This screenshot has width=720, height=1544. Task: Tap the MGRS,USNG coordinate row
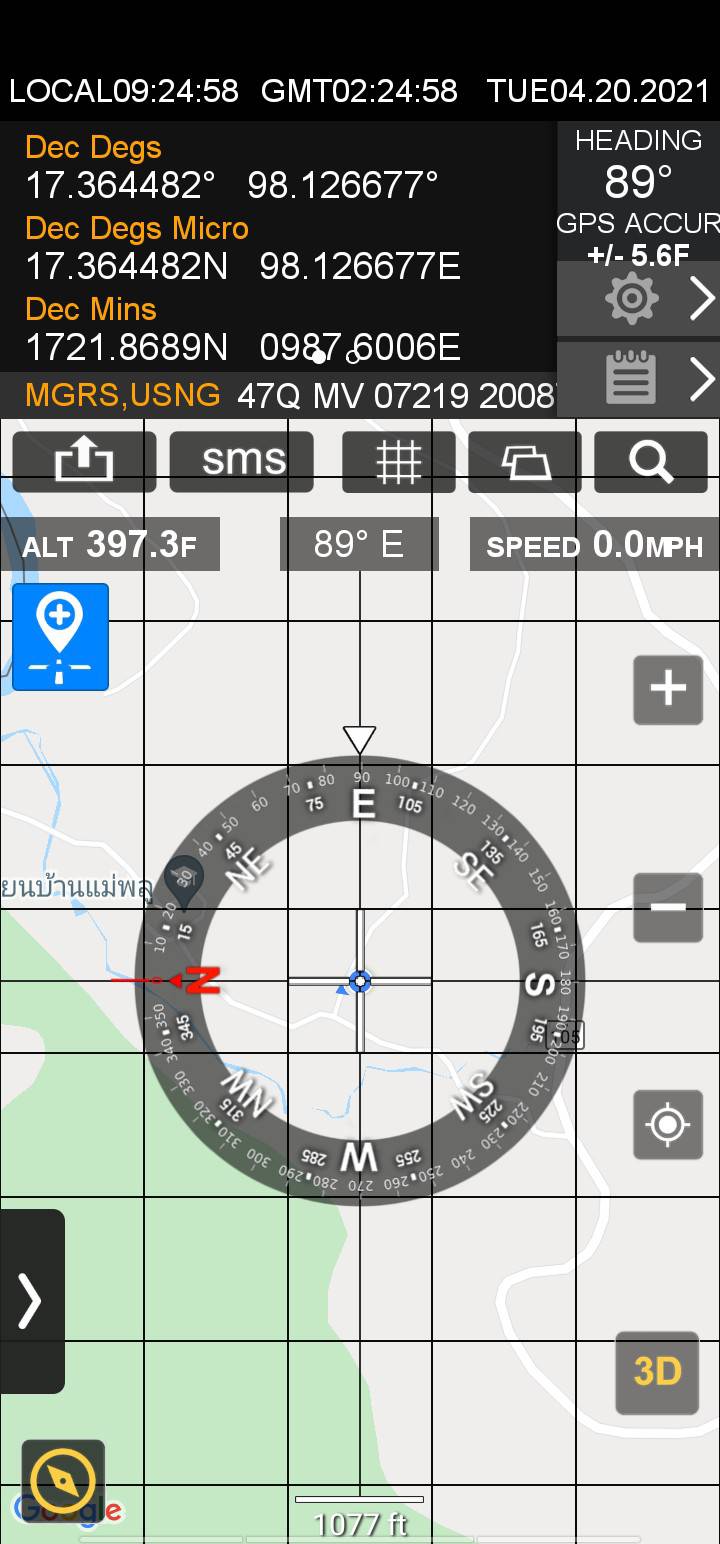pos(278,395)
